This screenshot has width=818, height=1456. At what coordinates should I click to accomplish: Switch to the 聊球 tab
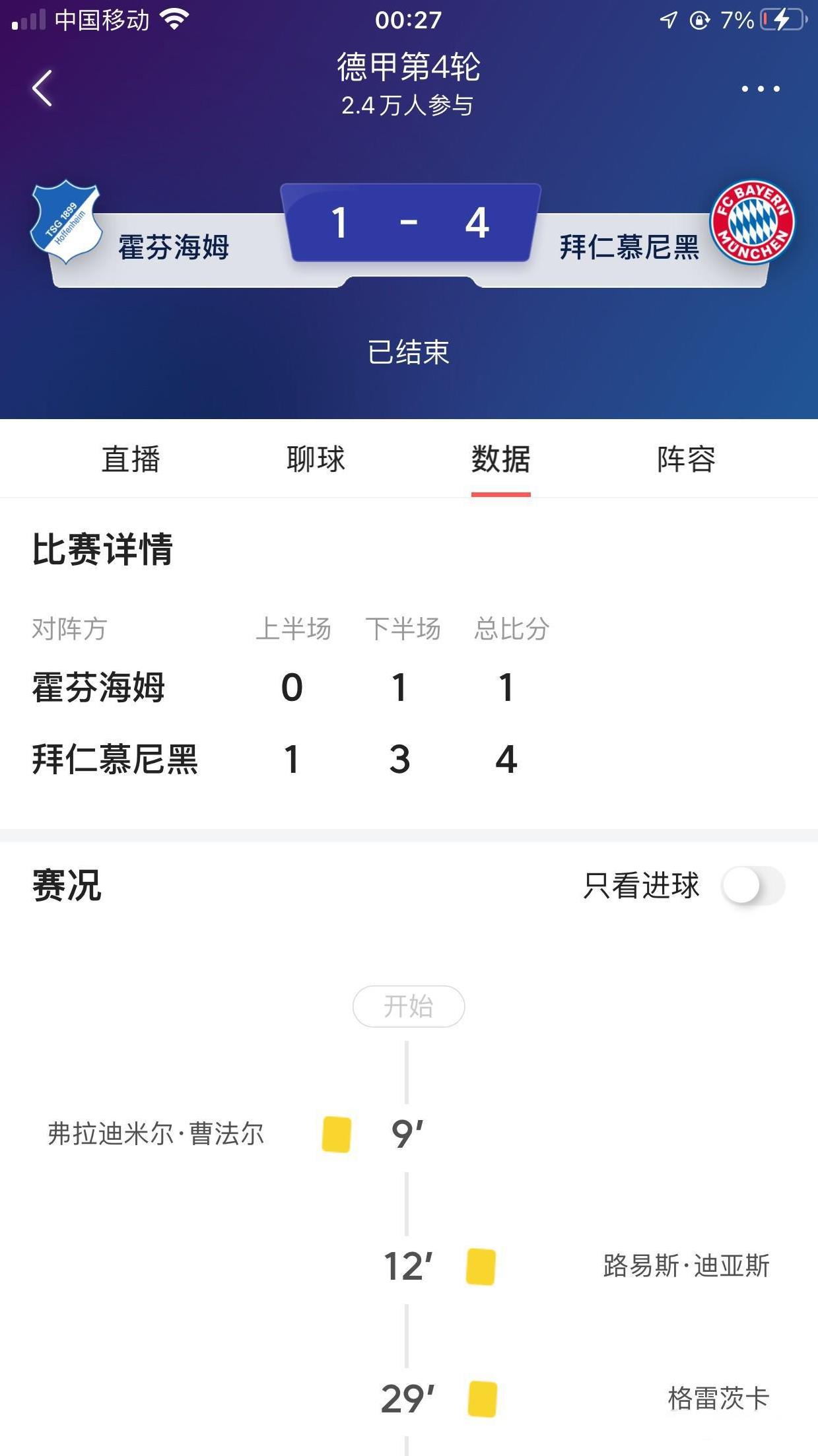click(316, 459)
